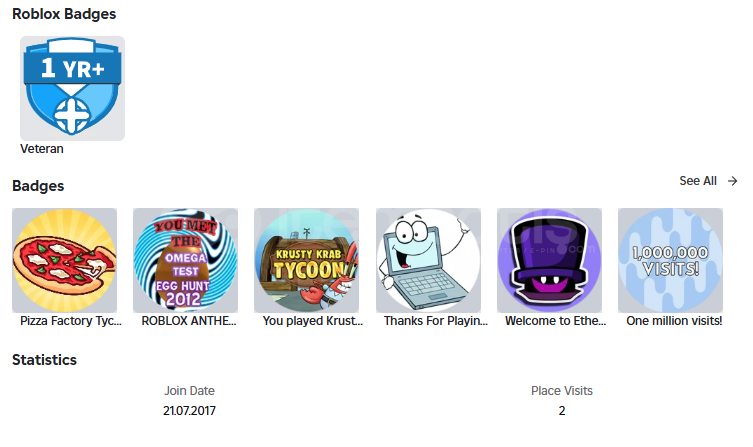The height and width of the screenshot is (447, 753).
Task: View the One million visits badge
Action: click(670, 261)
